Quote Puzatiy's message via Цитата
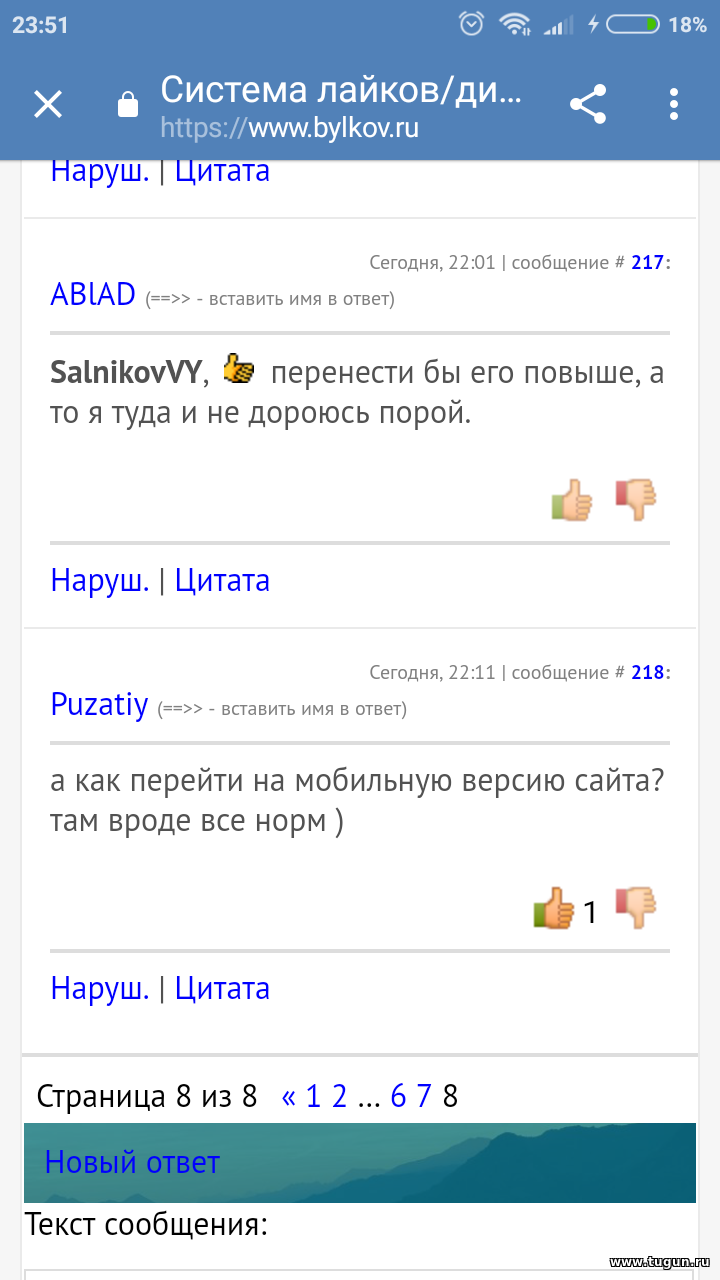 click(222, 988)
